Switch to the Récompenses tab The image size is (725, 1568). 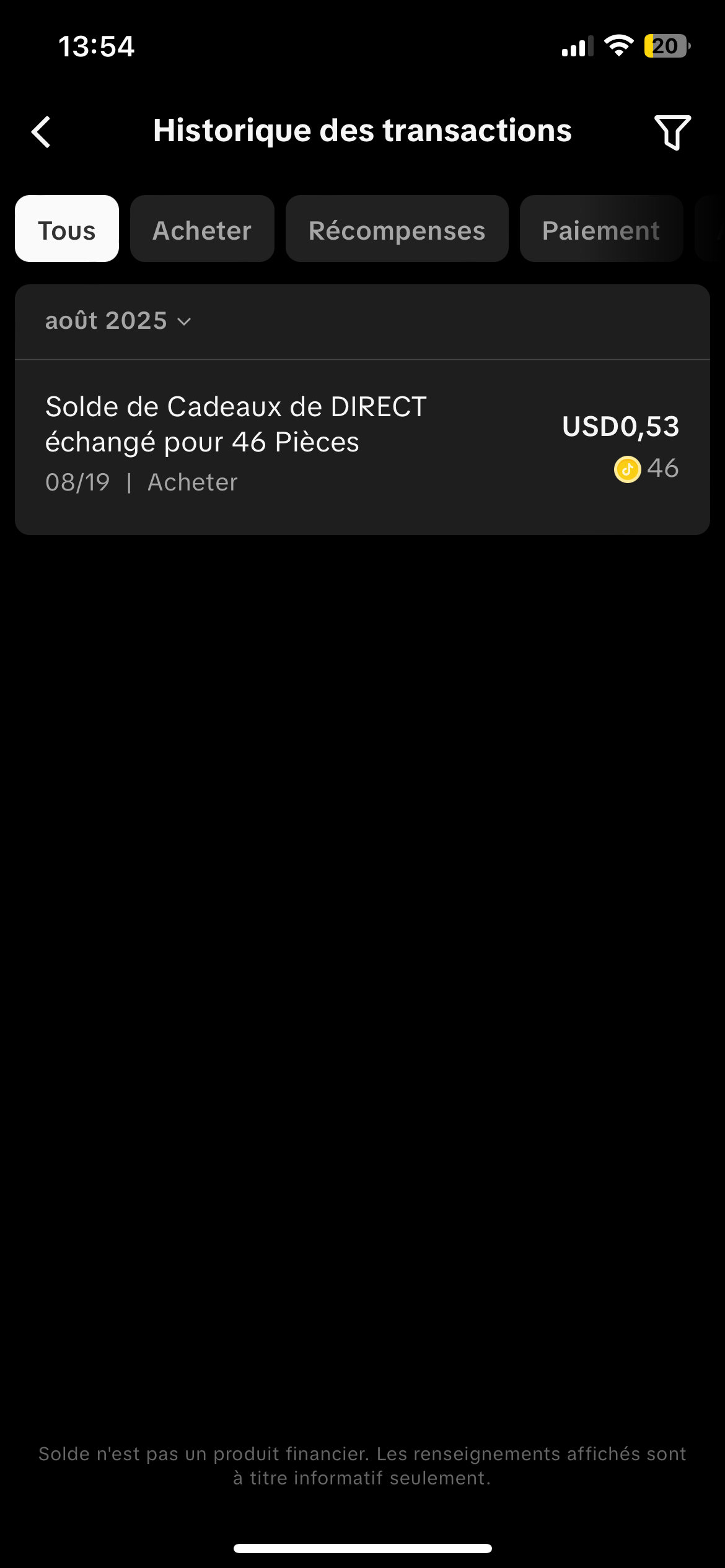(397, 229)
